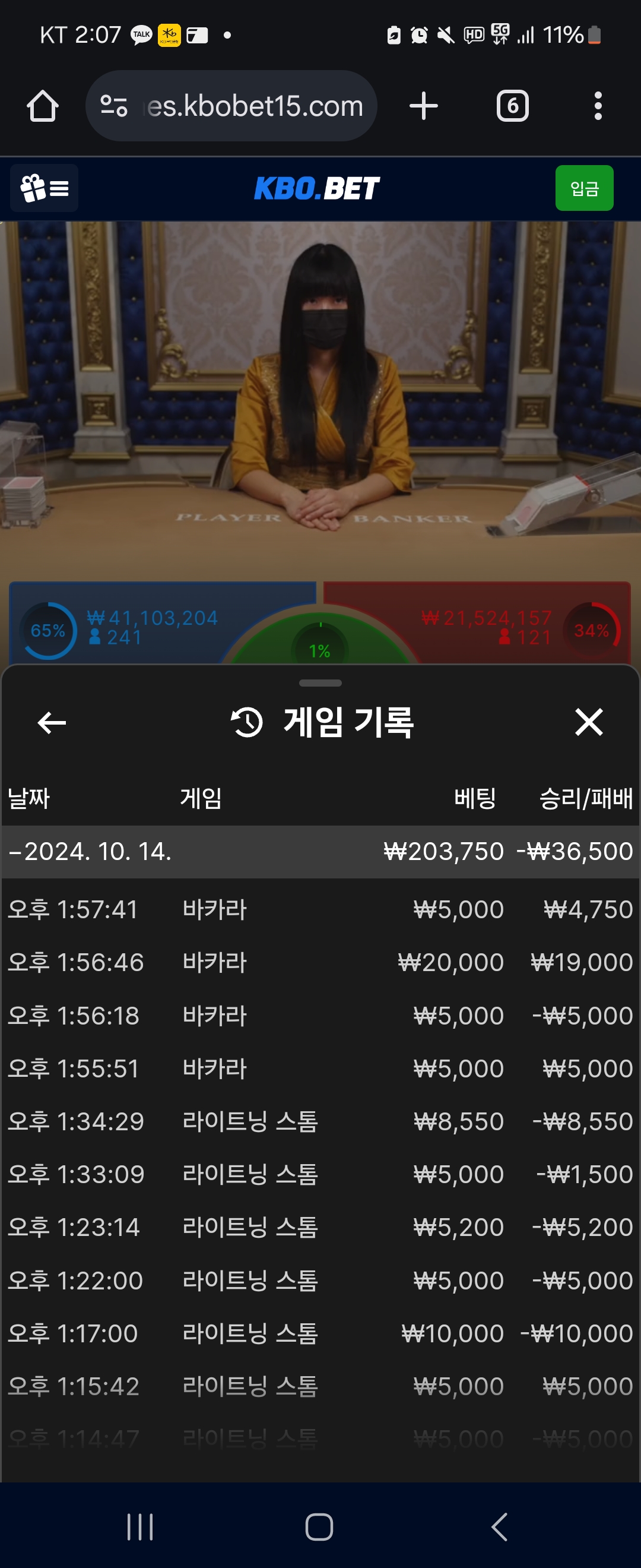Open the recent apps view
This screenshot has height=1568, width=641.
pyautogui.click(x=140, y=1526)
